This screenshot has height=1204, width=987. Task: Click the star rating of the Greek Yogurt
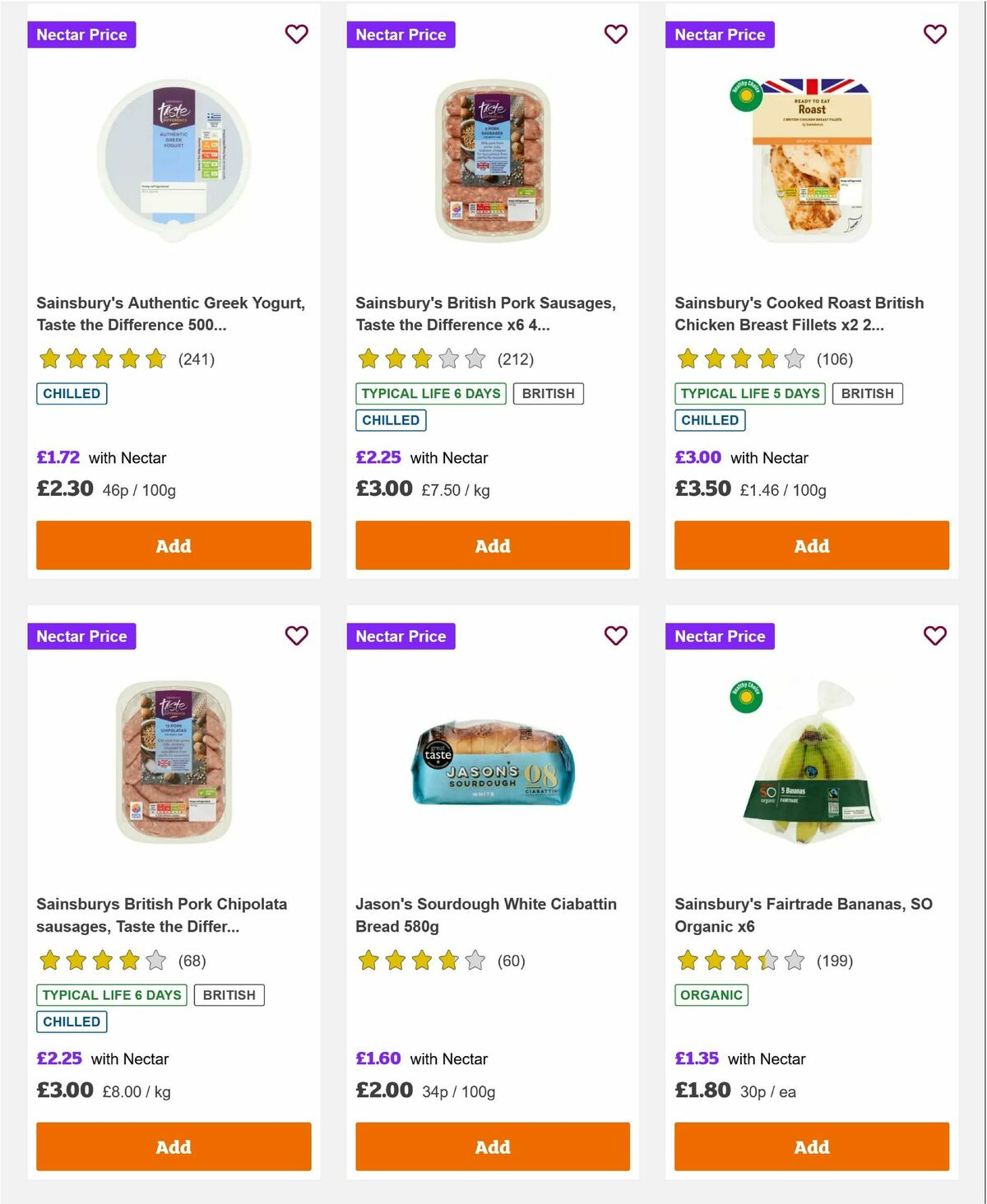pyautogui.click(x=102, y=359)
